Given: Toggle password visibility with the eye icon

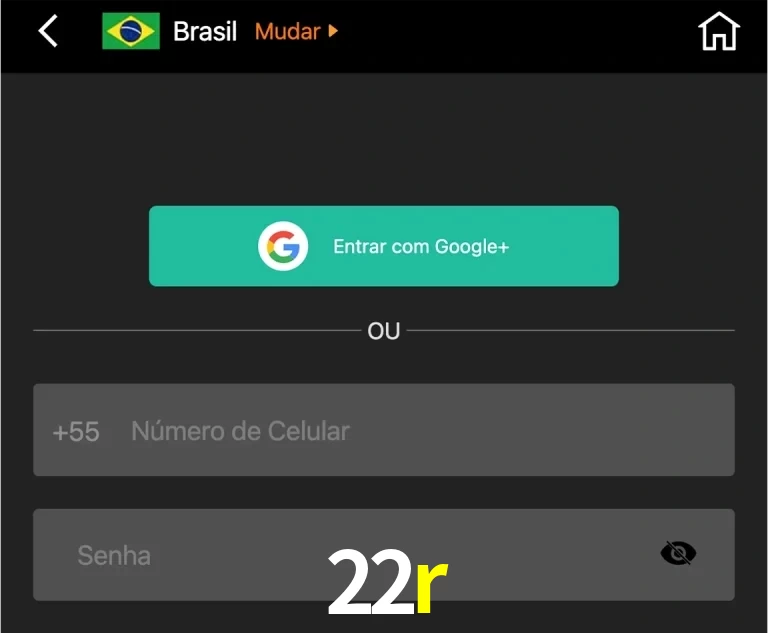Looking at the screenshot, I should point(678,553).
